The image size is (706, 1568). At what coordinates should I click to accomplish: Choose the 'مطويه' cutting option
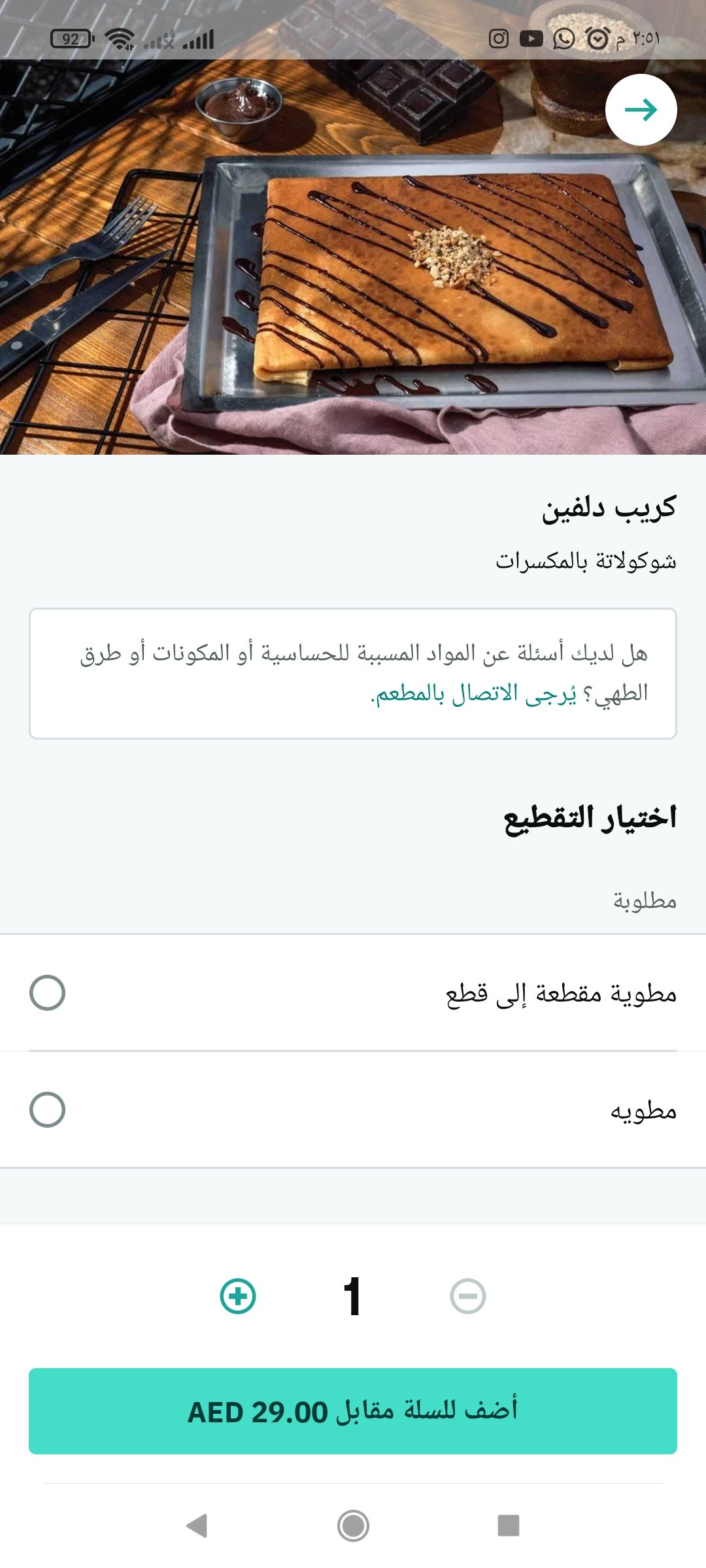click(x=47, y=1109)
